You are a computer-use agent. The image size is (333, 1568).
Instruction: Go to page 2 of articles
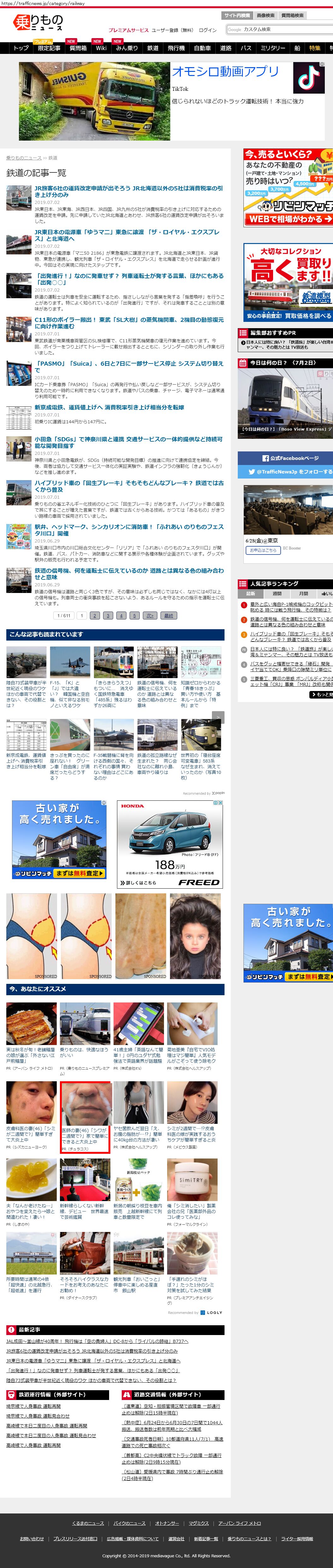[94, 615]
